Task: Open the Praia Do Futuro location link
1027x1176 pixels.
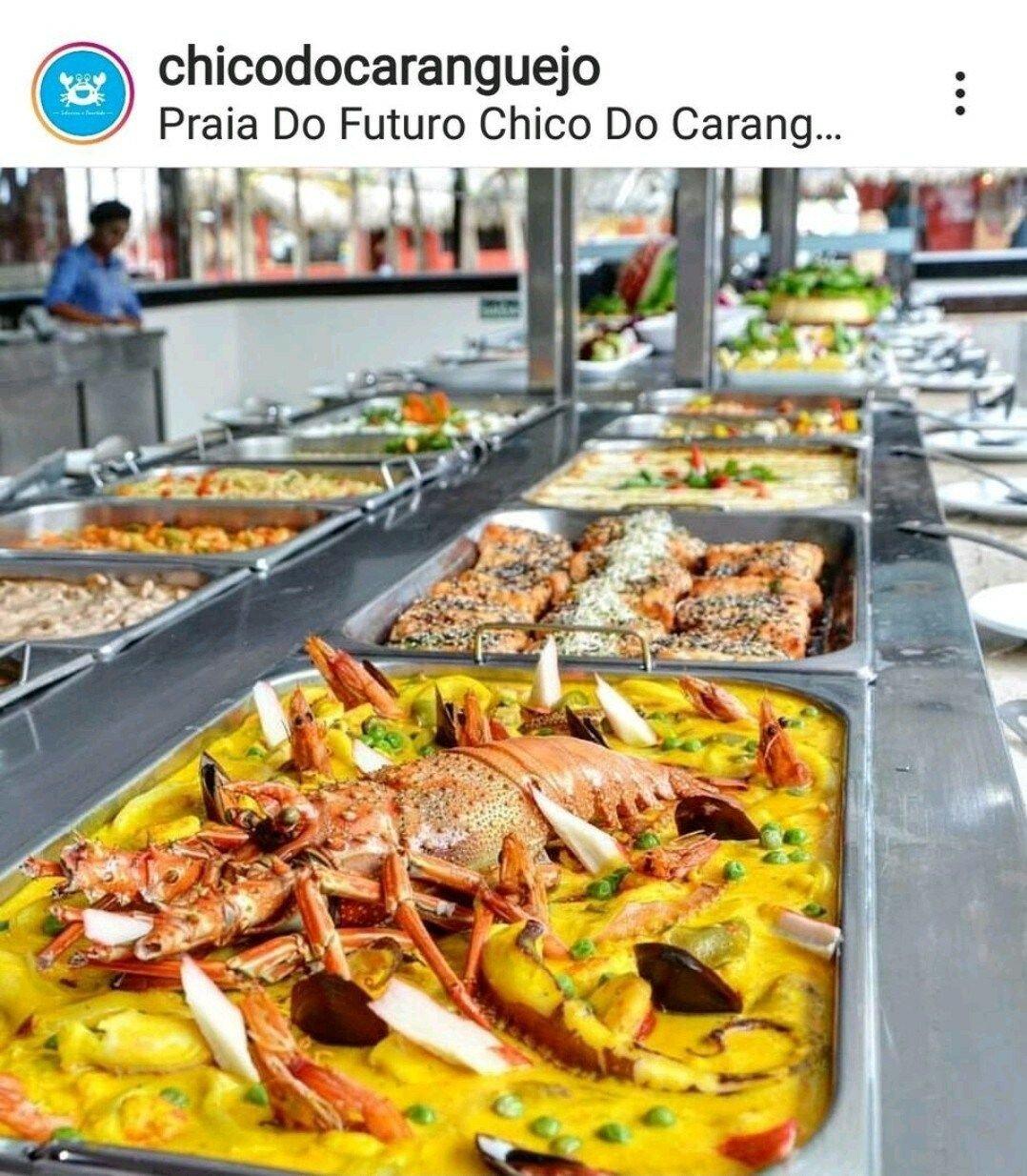Action: (499, 125)
